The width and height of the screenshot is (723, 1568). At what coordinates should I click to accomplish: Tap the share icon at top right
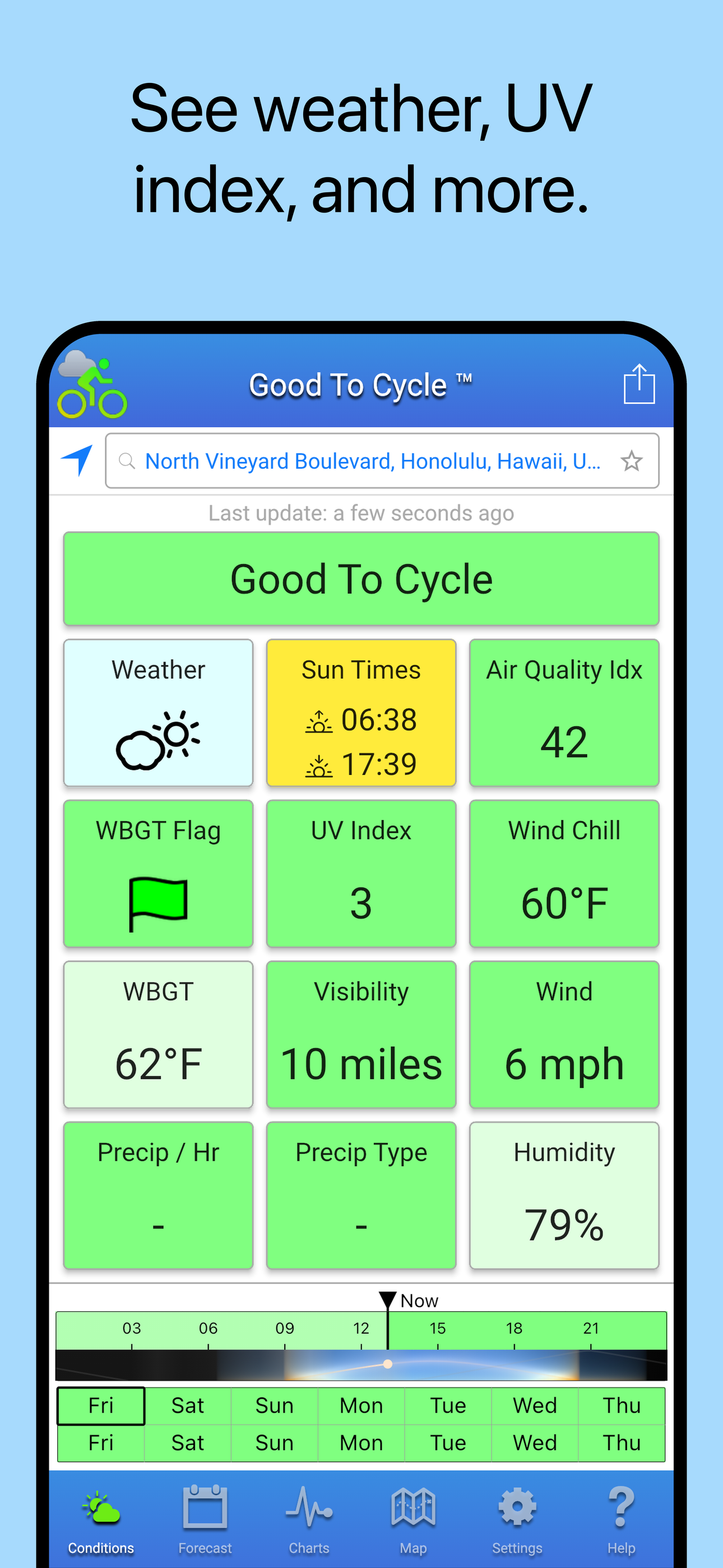(638, 384)
